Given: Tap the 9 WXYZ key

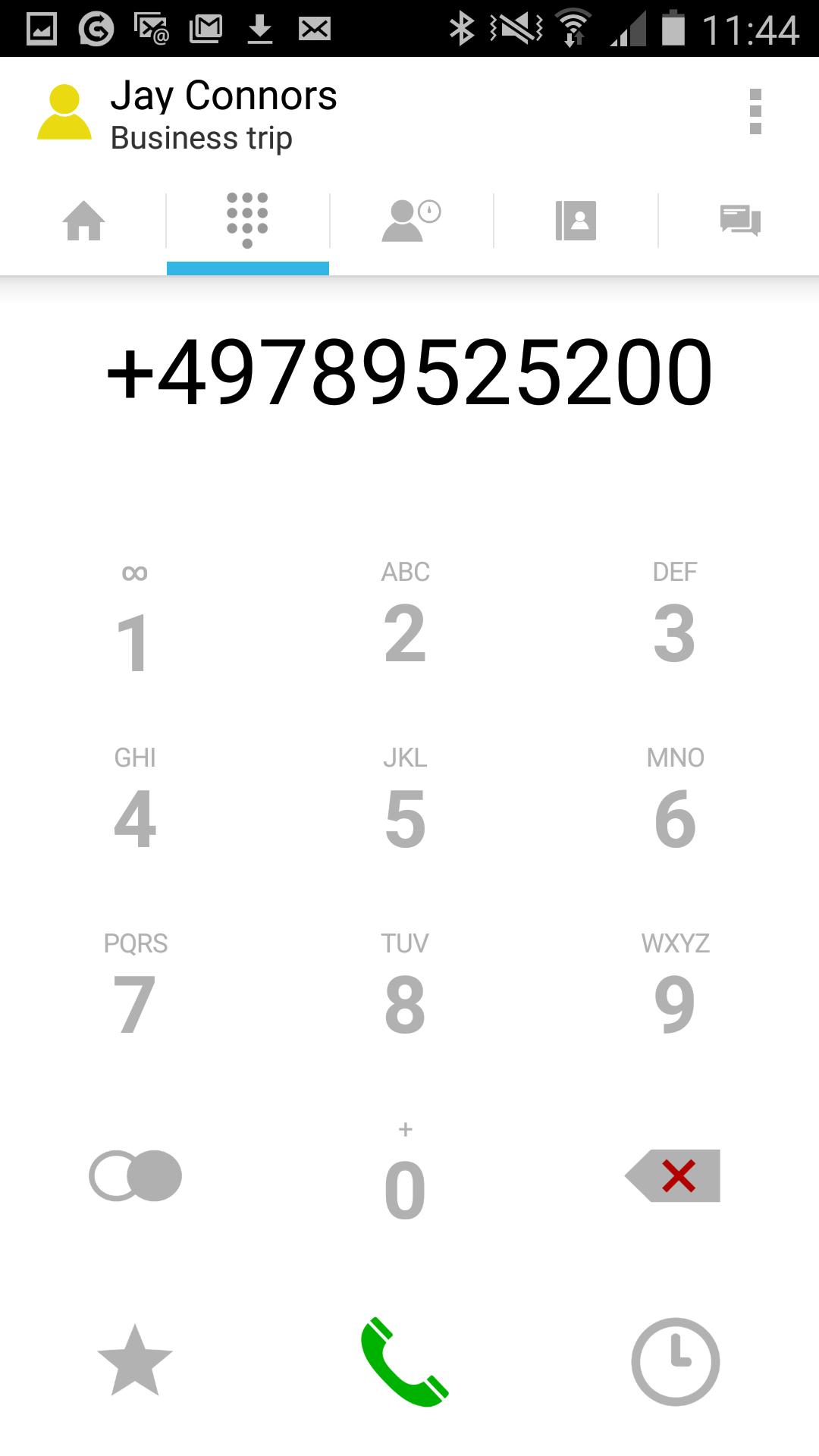Looking at the screenshot, I should [674, 992].
